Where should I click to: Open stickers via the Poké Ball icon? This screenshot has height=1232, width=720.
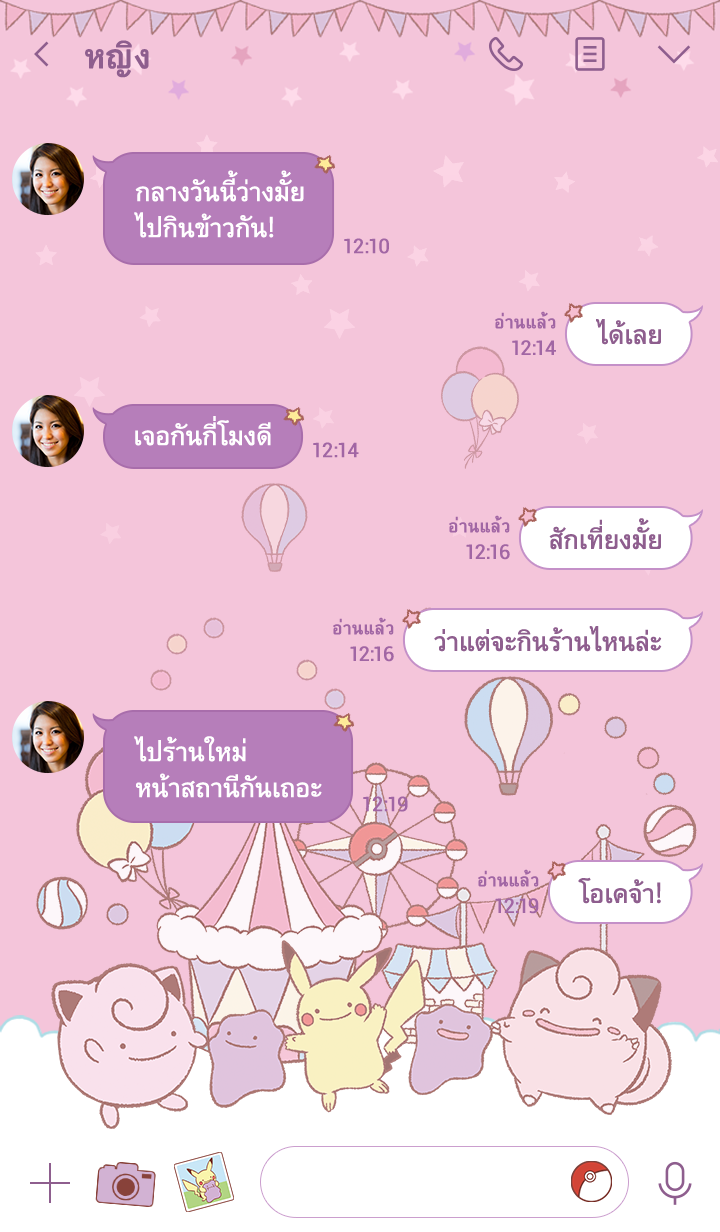pos(591,1182)
